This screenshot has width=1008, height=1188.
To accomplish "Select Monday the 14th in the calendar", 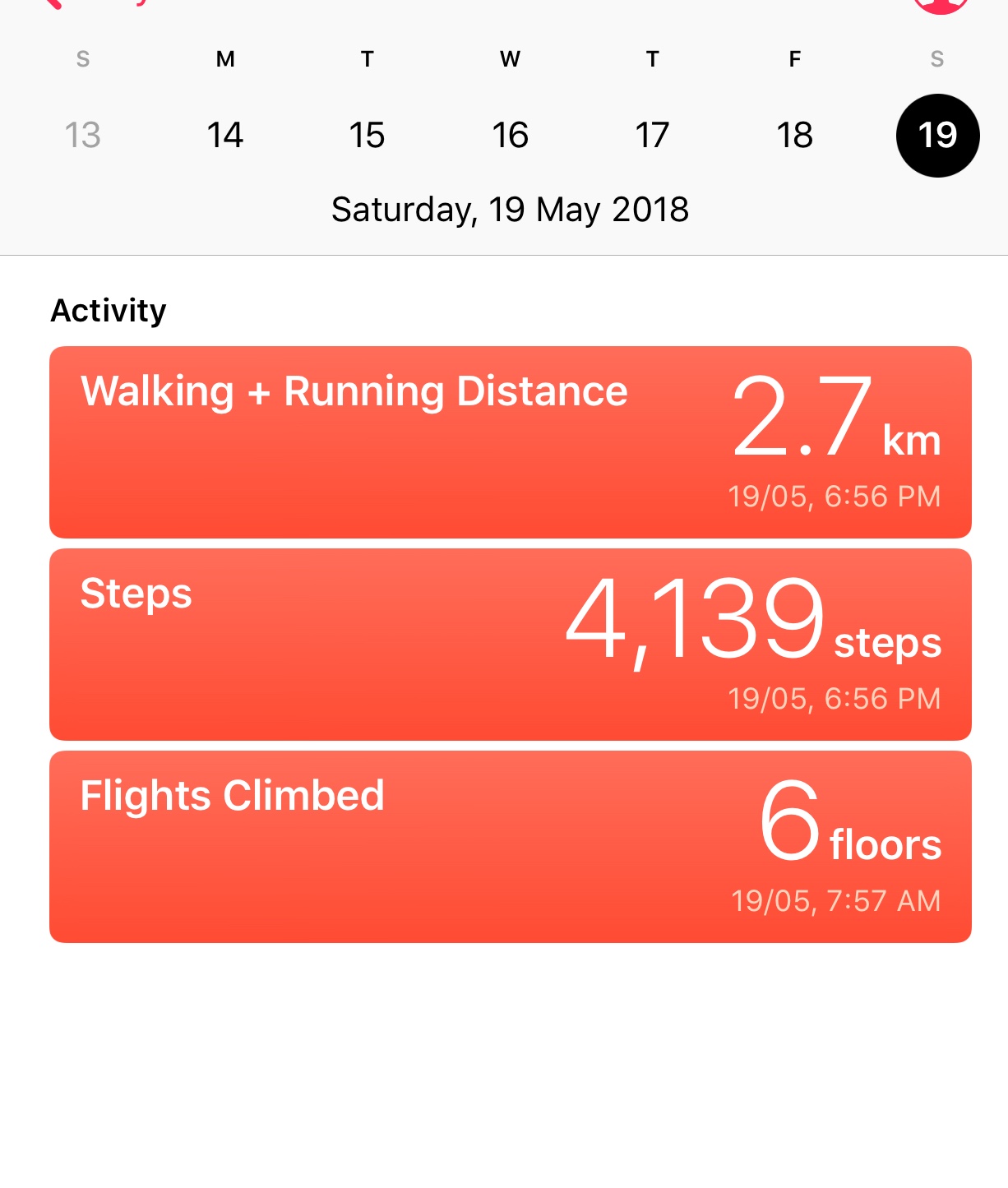I will [x=224, y=136].
